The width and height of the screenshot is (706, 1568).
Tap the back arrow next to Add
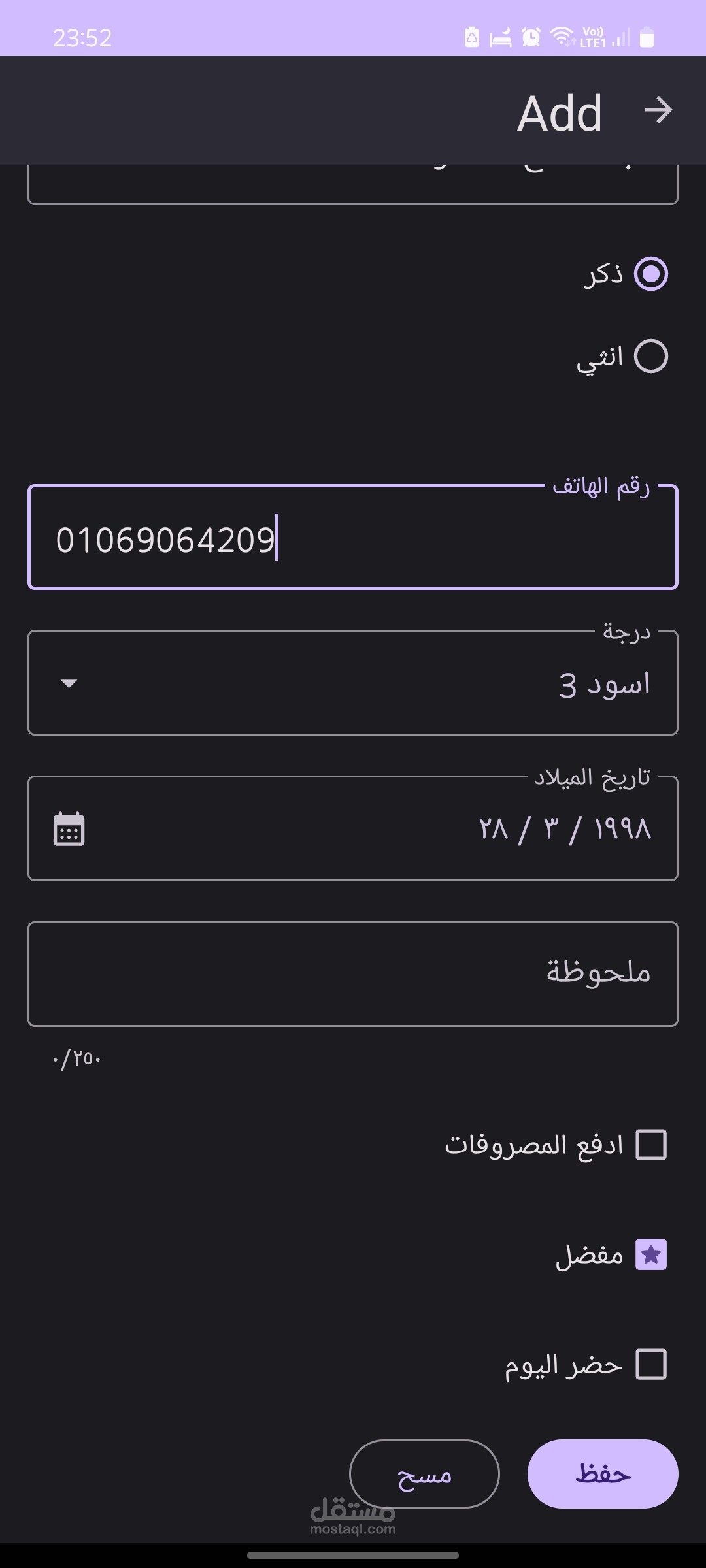tap(658, 110)
